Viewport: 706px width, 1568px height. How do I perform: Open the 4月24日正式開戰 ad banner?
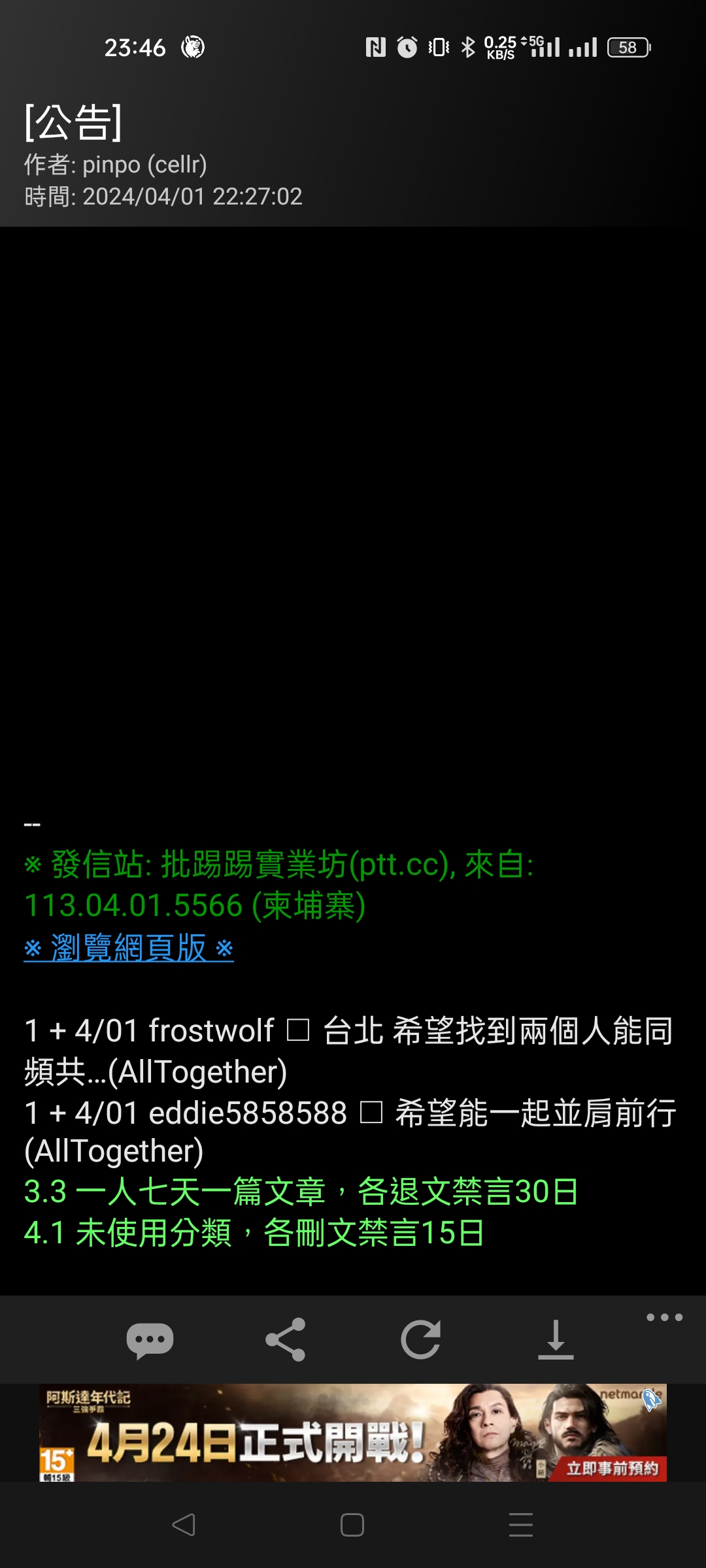tap(353, 1432)
